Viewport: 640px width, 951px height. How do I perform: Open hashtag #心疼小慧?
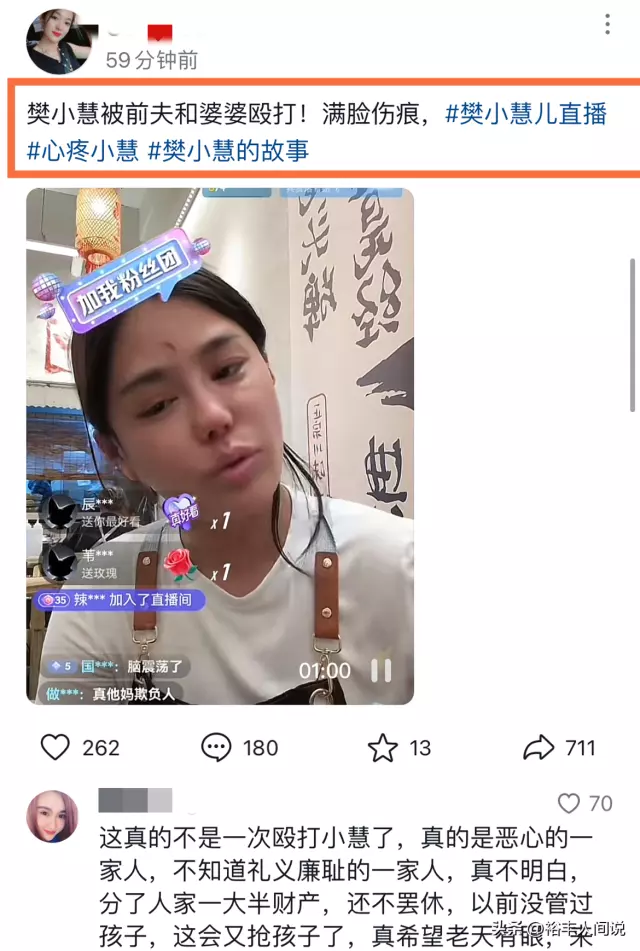(83, 151)
